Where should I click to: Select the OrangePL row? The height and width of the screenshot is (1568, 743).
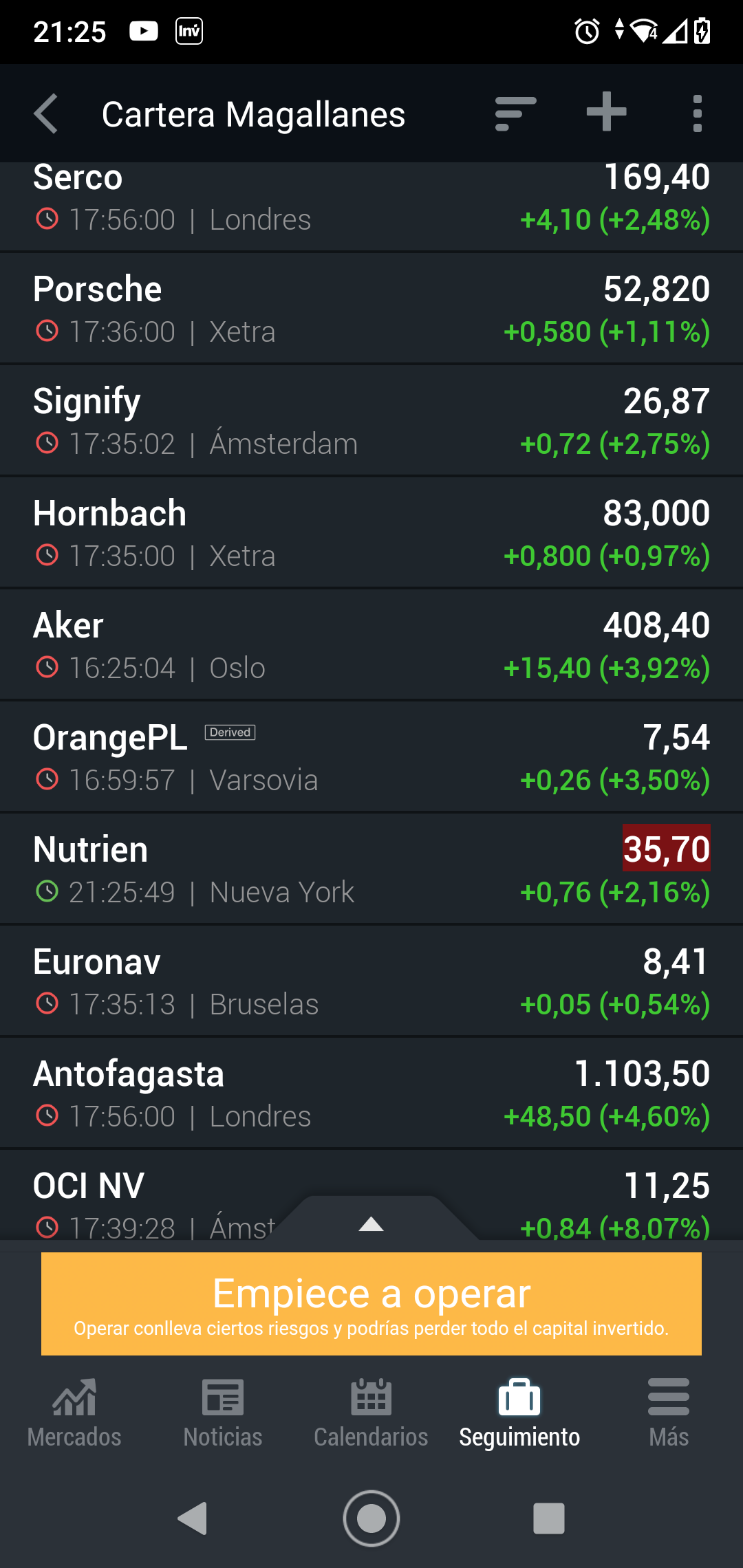click(371, 756)
